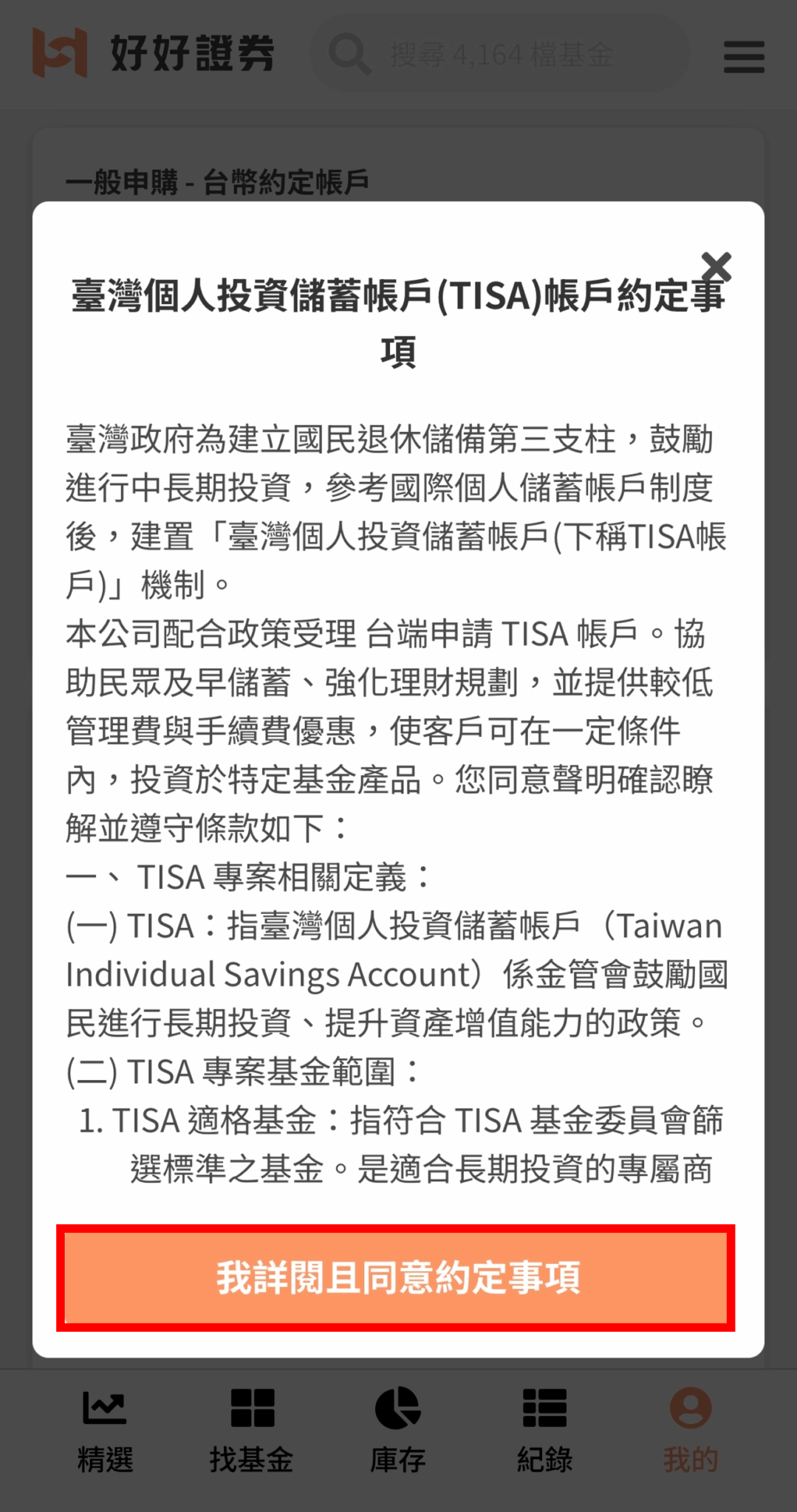Dismiss the modal with the X mark
This screenshot has height=1512, width=797.
pos(717,267)
